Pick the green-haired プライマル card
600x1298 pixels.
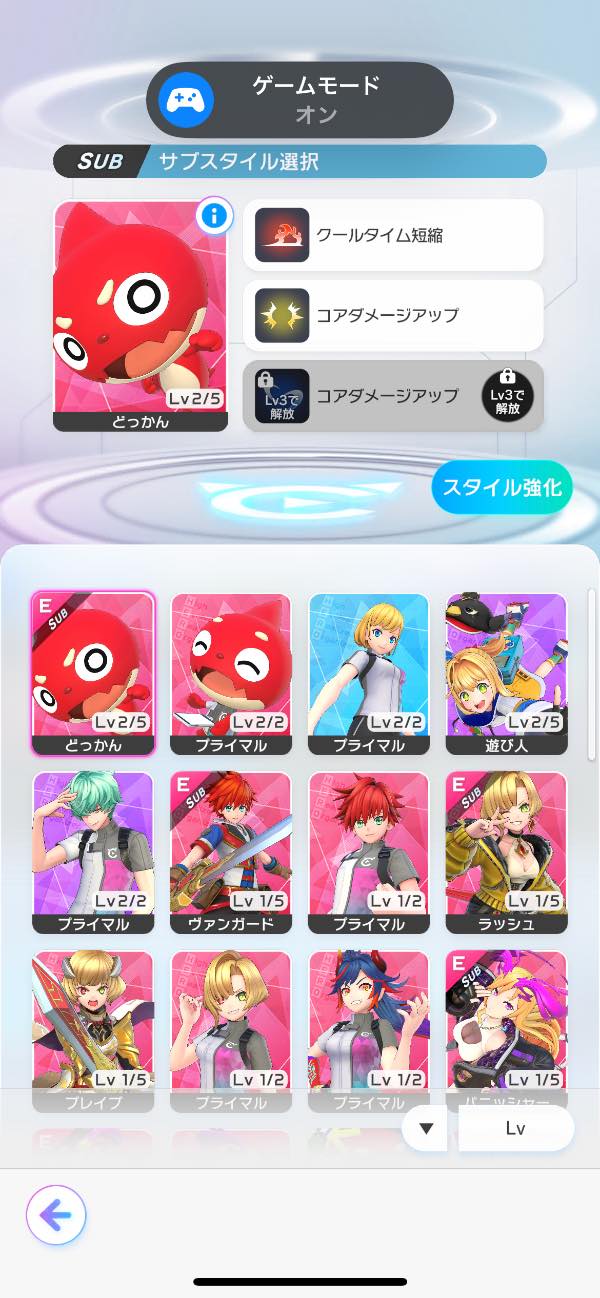click(94, 851)
